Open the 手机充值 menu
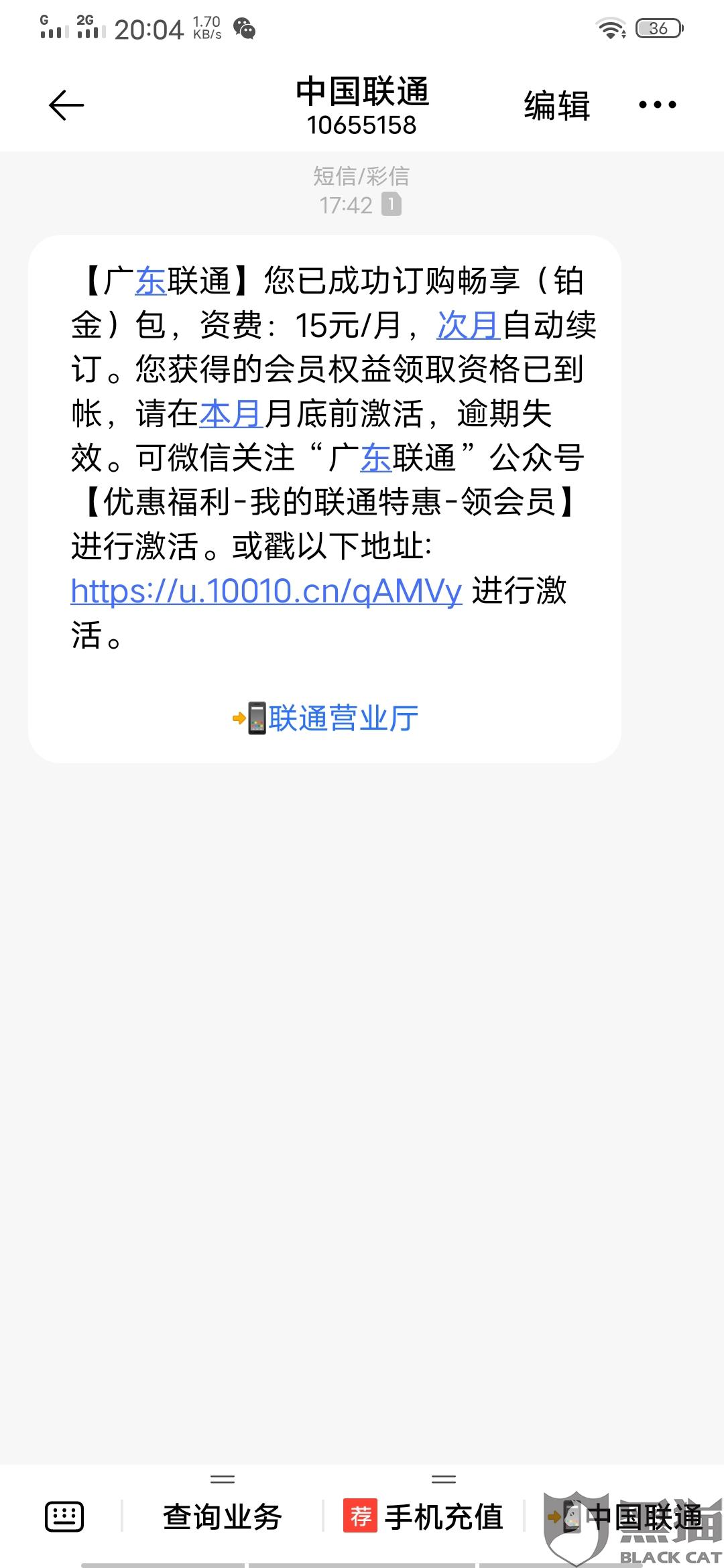This screenshot has width=724, height=1568. click(x=425, y=1516)
